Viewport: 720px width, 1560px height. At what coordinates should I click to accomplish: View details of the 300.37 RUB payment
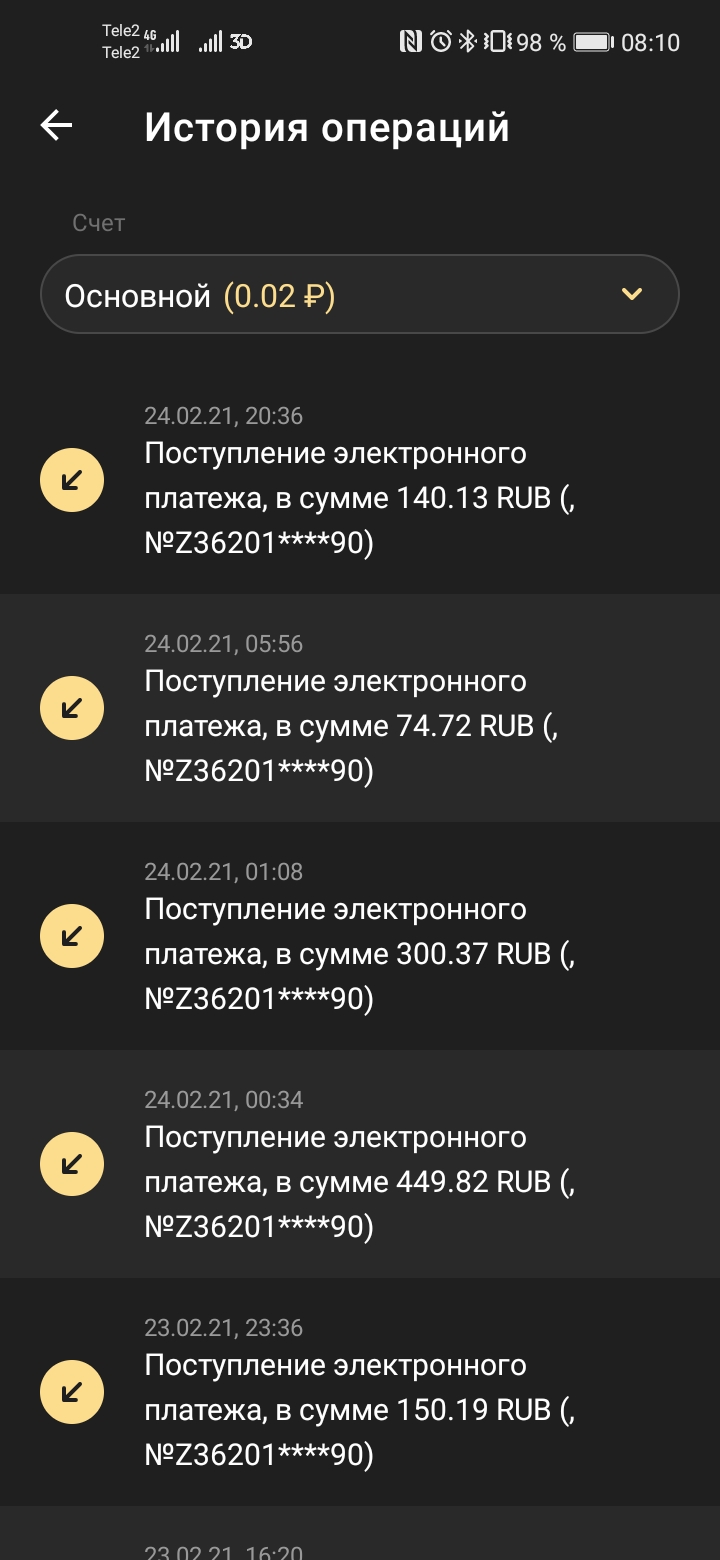click(360, 937)
